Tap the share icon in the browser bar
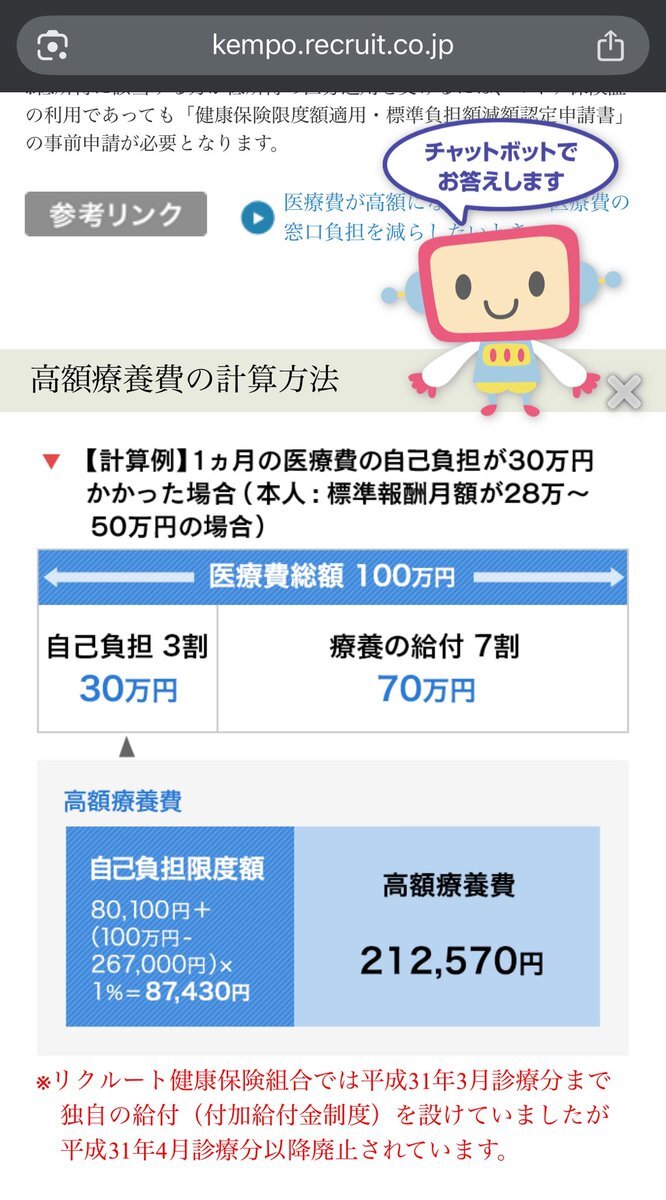 610,46
